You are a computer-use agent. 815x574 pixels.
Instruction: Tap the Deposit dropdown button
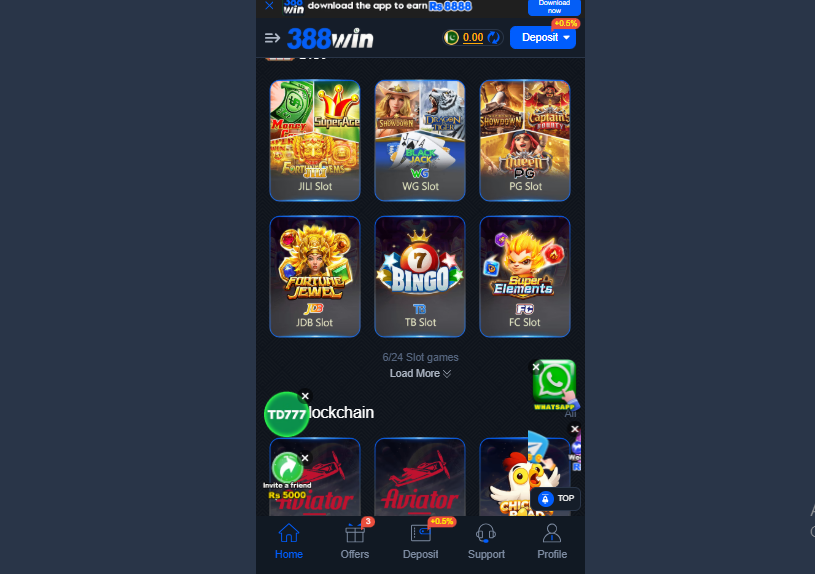(543, 38)
